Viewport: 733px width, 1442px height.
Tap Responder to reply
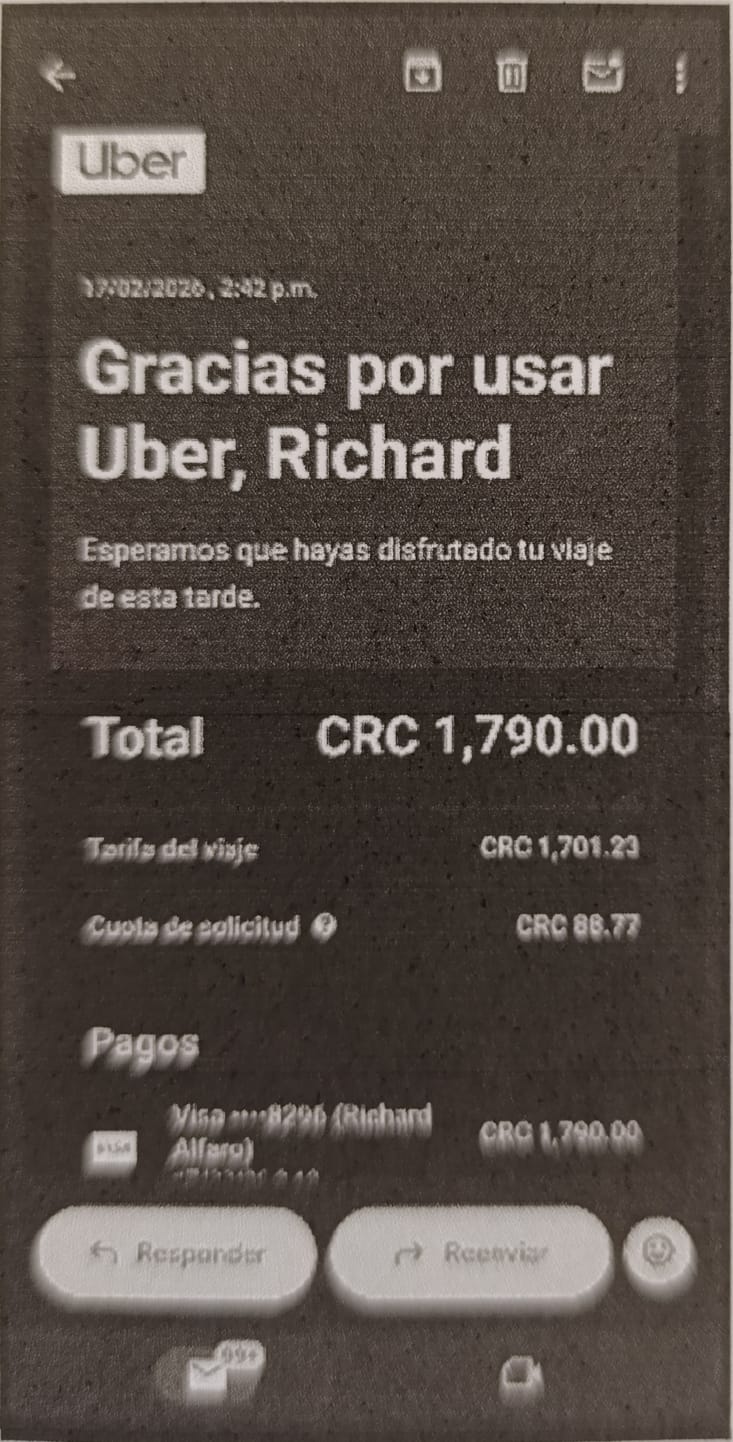[176, 1254]
